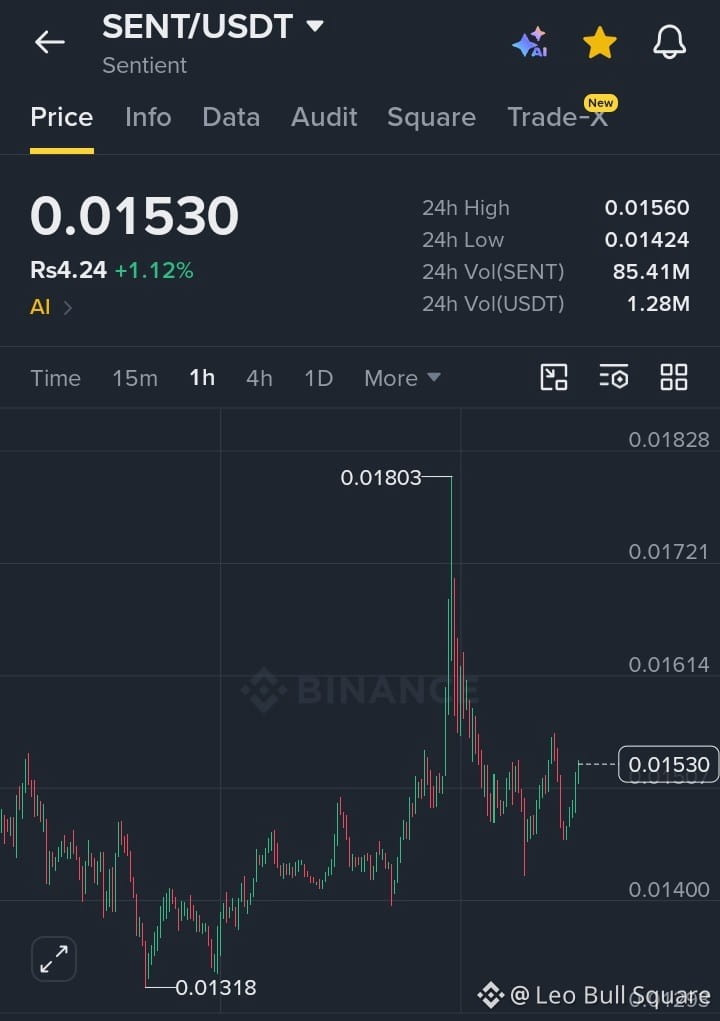The image size is (720, 1021).
Task: Switch to the Data tab
Action: tap(231, 117)
